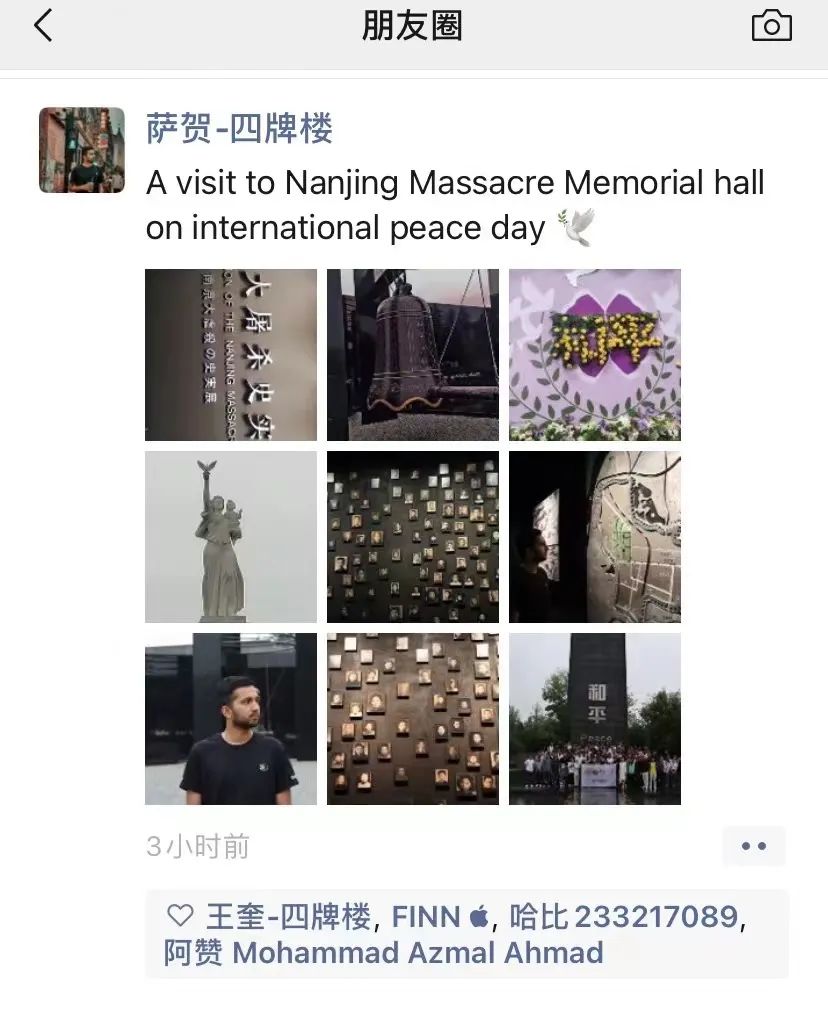The width and height of the screenshot is (828, 1011).
Task: Go back from Moments
Action: pyautogui.click(x=43, y=26)
